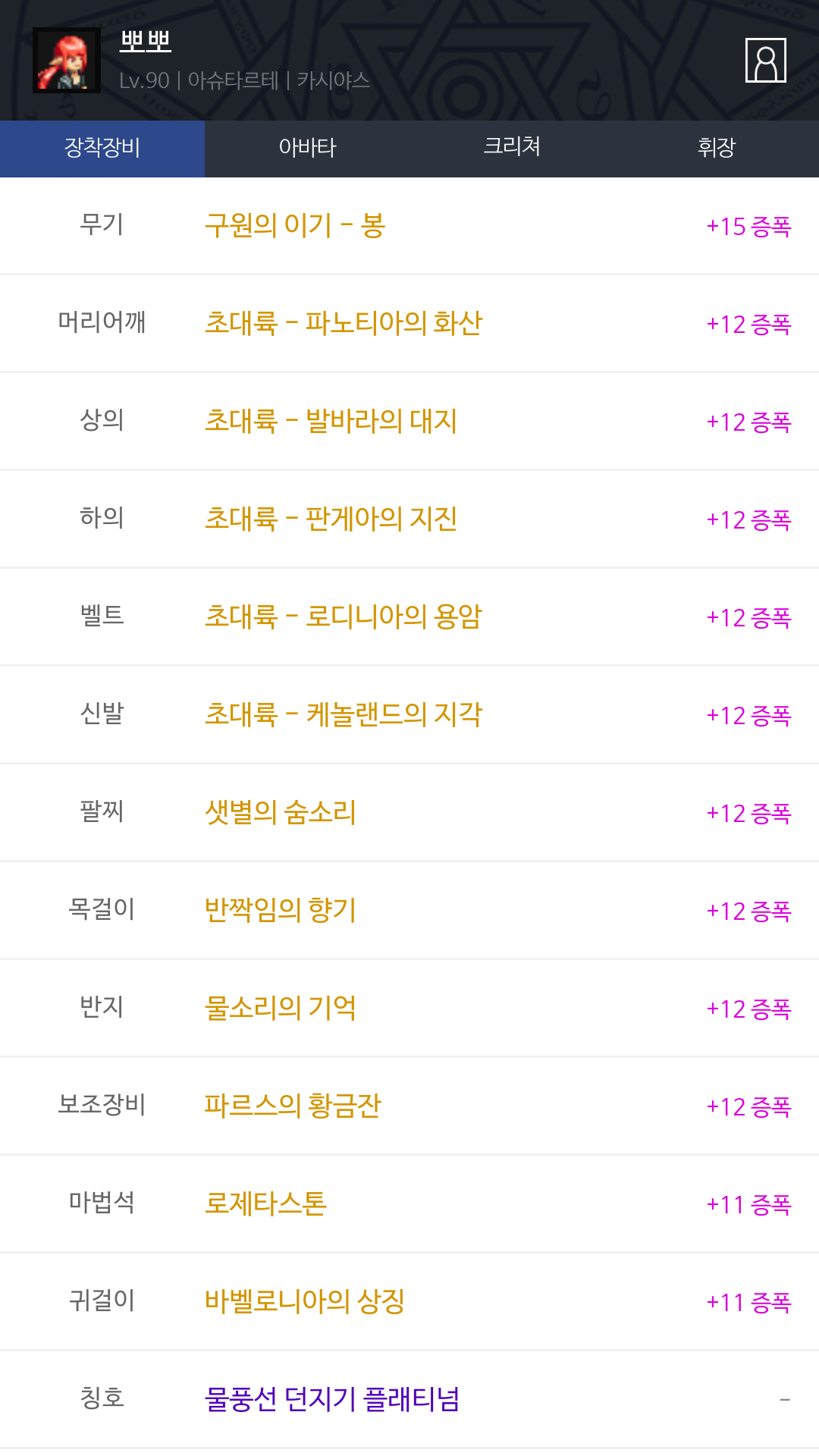
Task: Switch to the 크리쳐 tab
Action: (512, 148)
